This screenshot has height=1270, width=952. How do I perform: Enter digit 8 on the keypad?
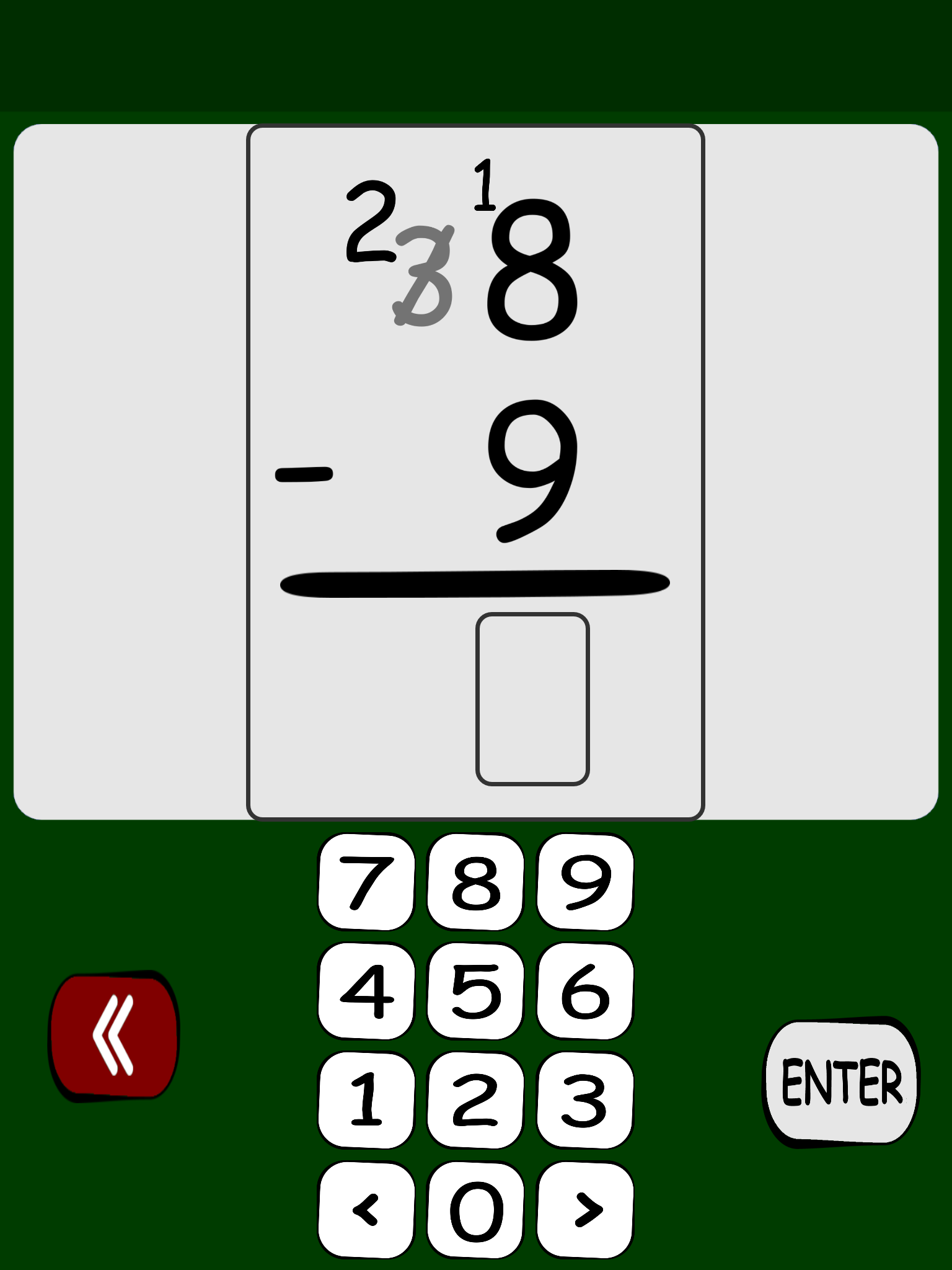(476, 882)
